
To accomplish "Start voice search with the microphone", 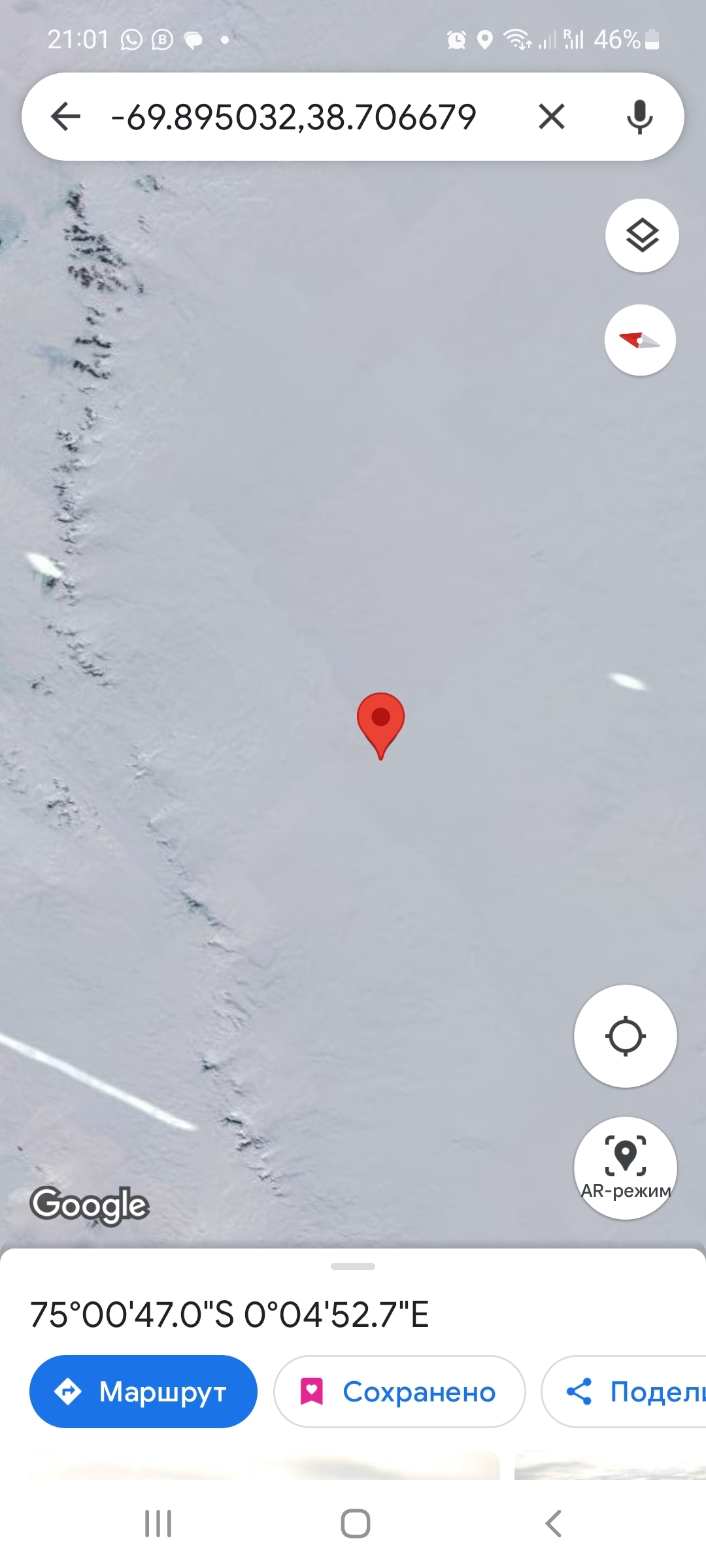I will 639,117.
